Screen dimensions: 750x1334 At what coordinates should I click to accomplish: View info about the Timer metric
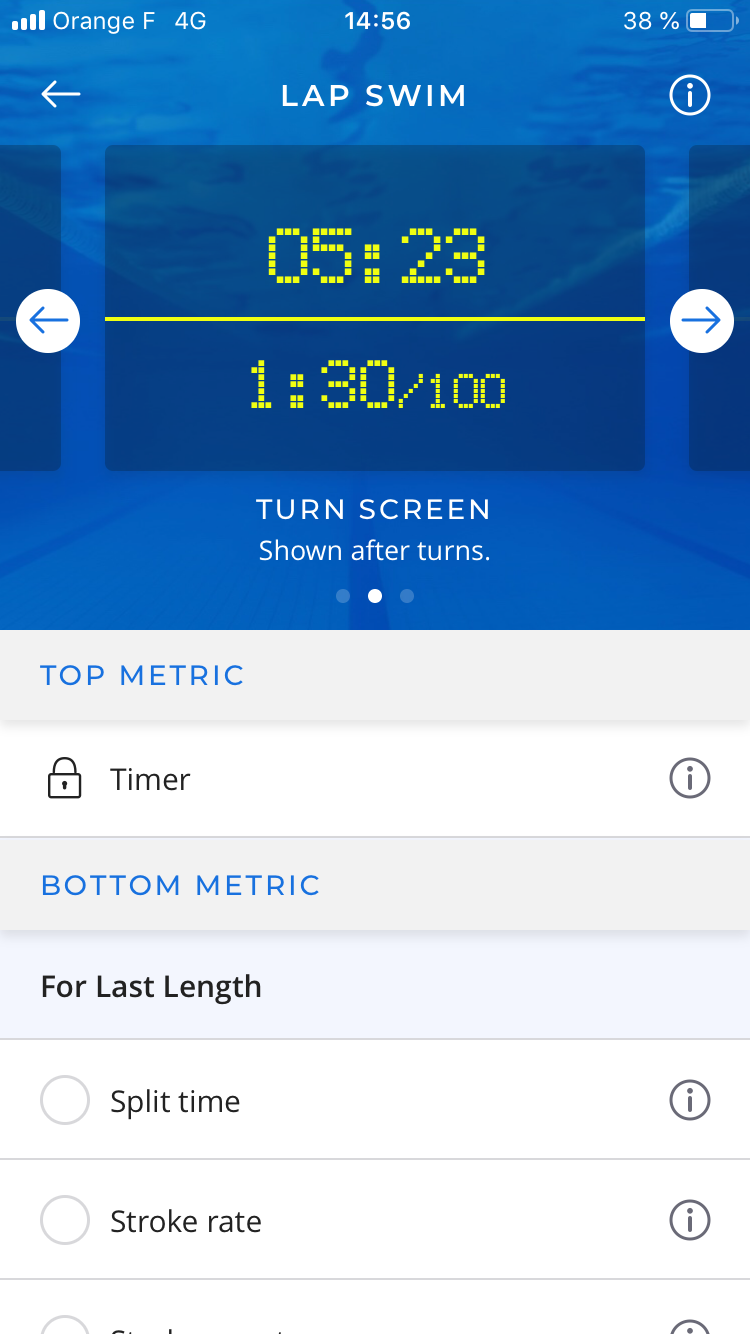click(689, 778)
